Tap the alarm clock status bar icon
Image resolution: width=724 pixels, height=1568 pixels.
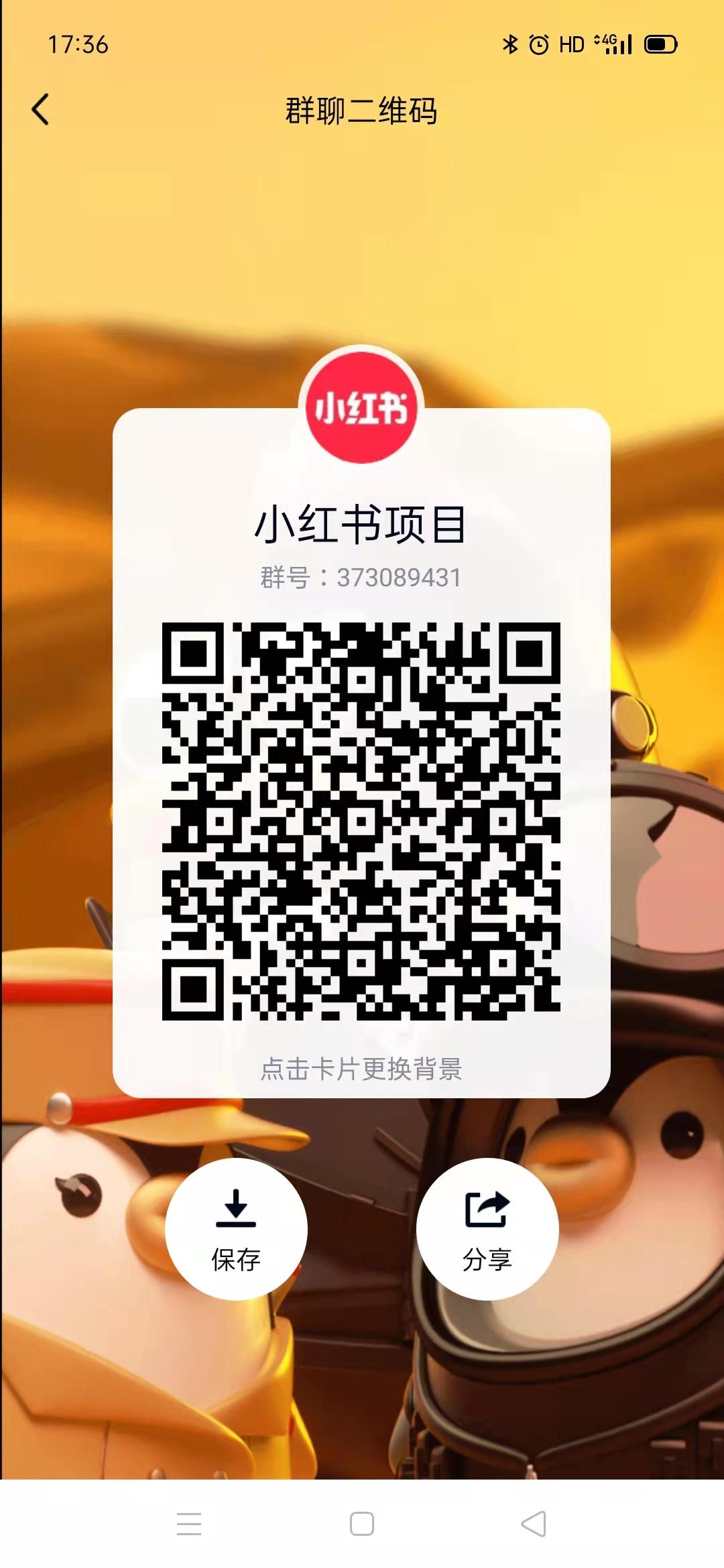(540, 44)
